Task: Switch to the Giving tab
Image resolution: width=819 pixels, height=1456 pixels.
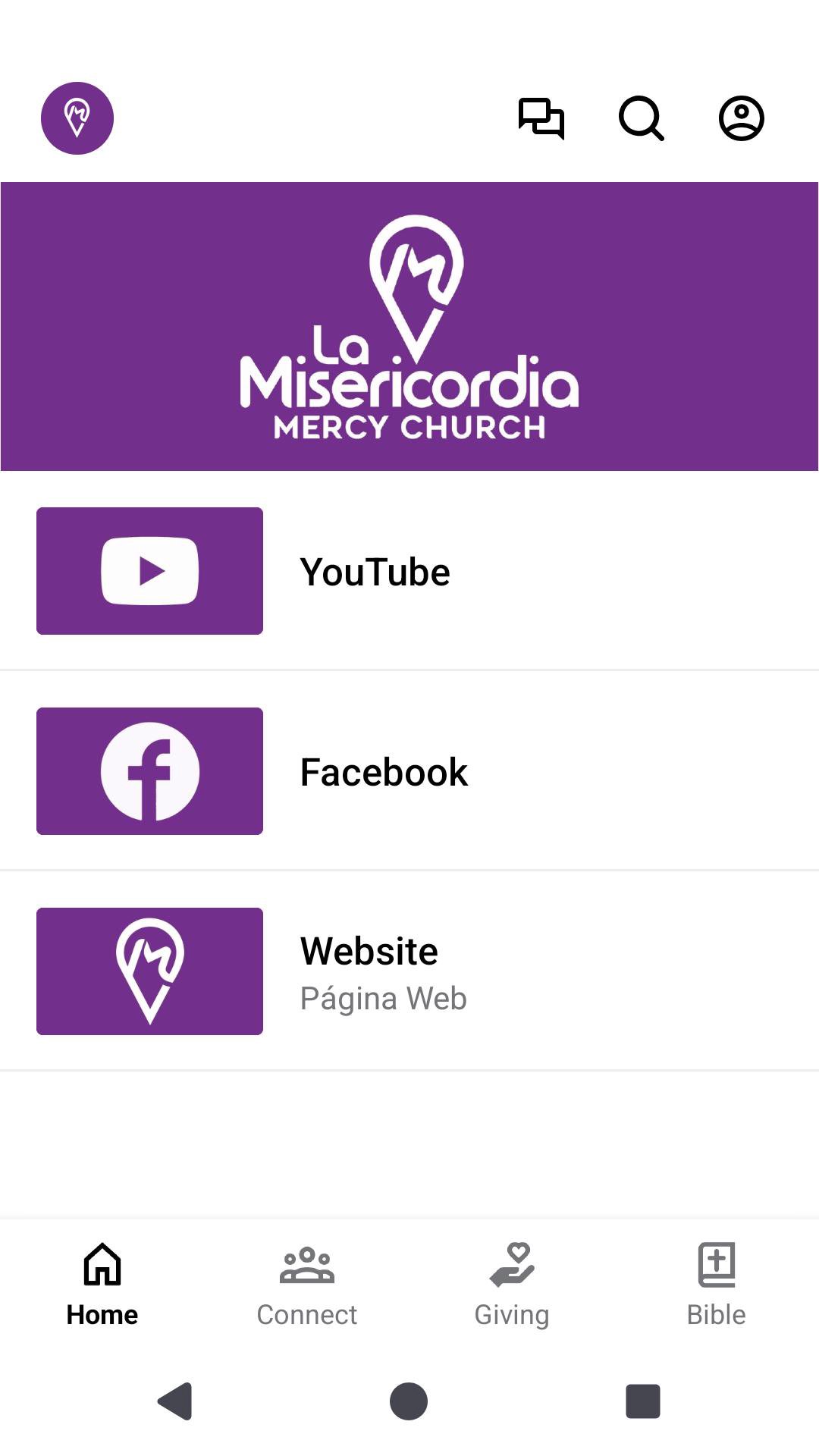Action: [x=512, y=1285]
